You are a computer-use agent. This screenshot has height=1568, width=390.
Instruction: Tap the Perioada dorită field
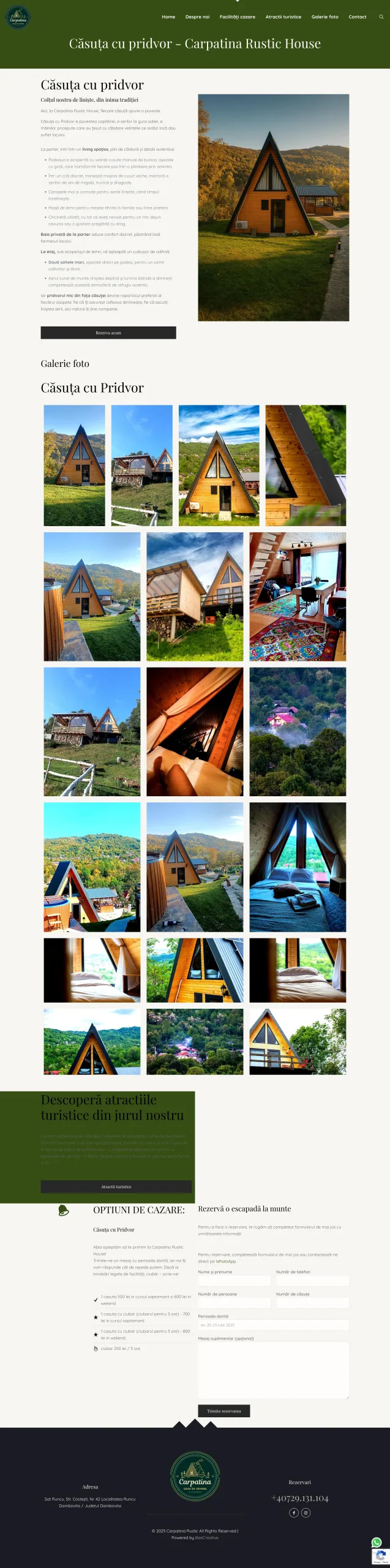point(273,1325)
